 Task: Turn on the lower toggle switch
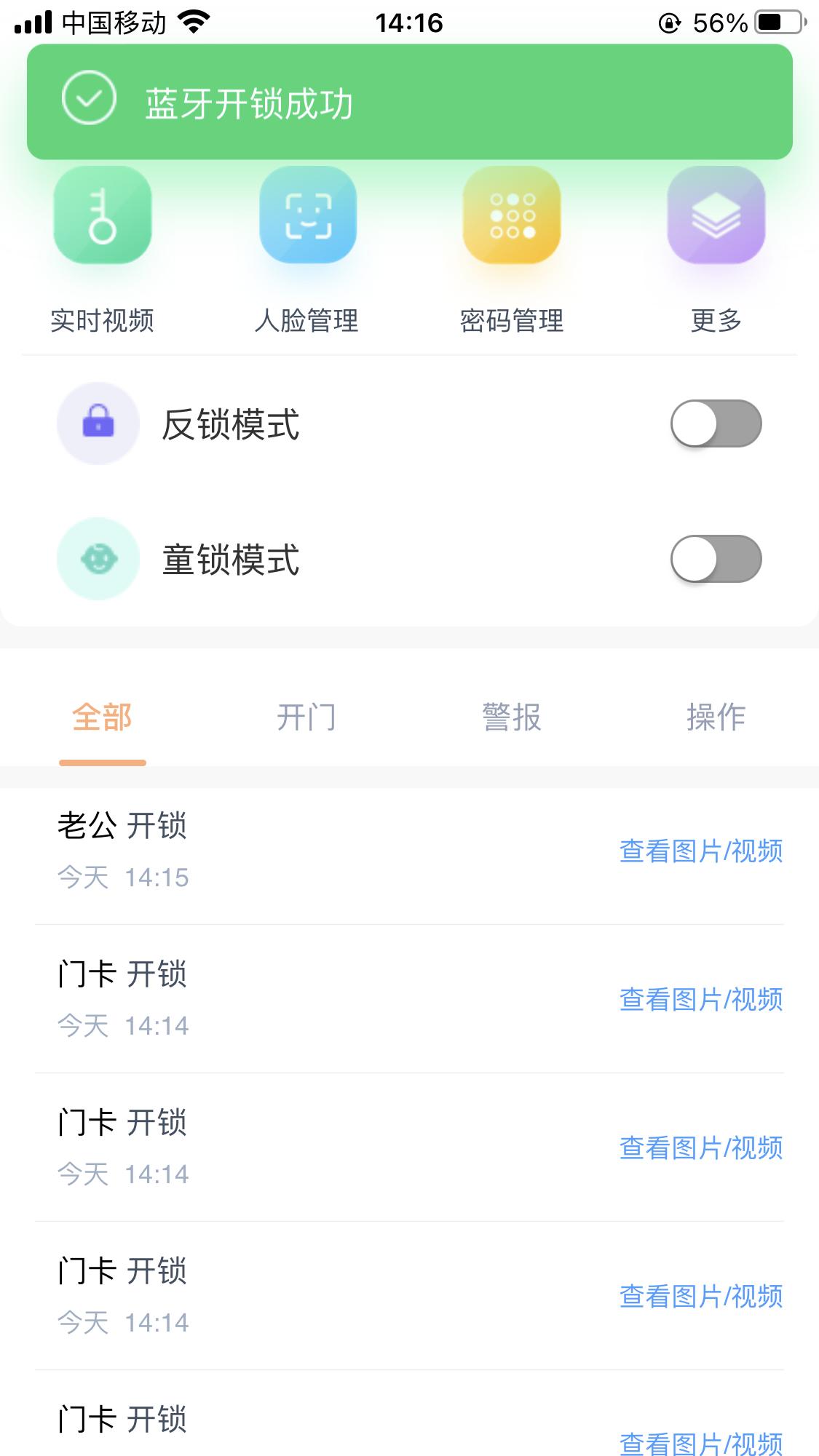[716, 559]
